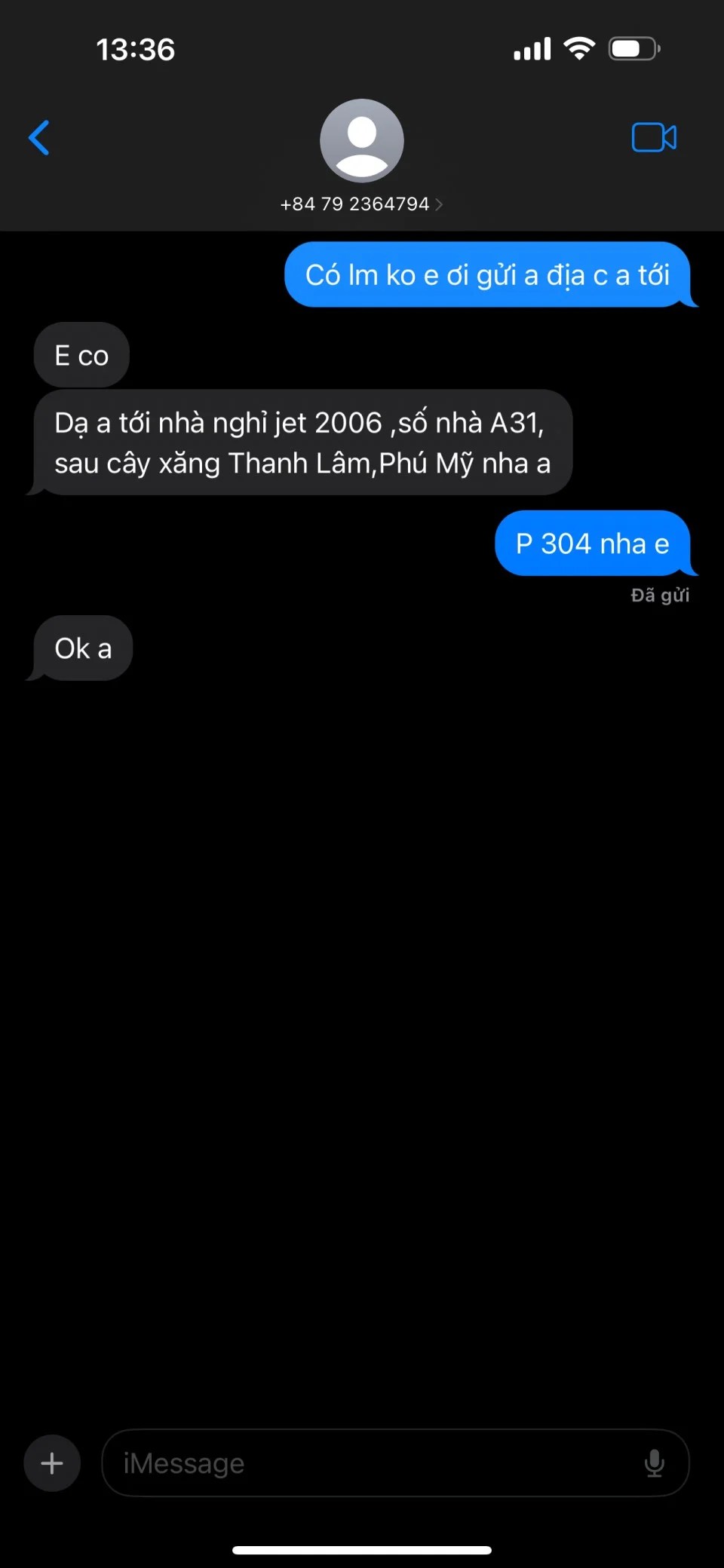This screenshot has width=724, height=1568.
Task: Open the plus attachments menu
Action: pyautogui.click(x=52, y=1463)
